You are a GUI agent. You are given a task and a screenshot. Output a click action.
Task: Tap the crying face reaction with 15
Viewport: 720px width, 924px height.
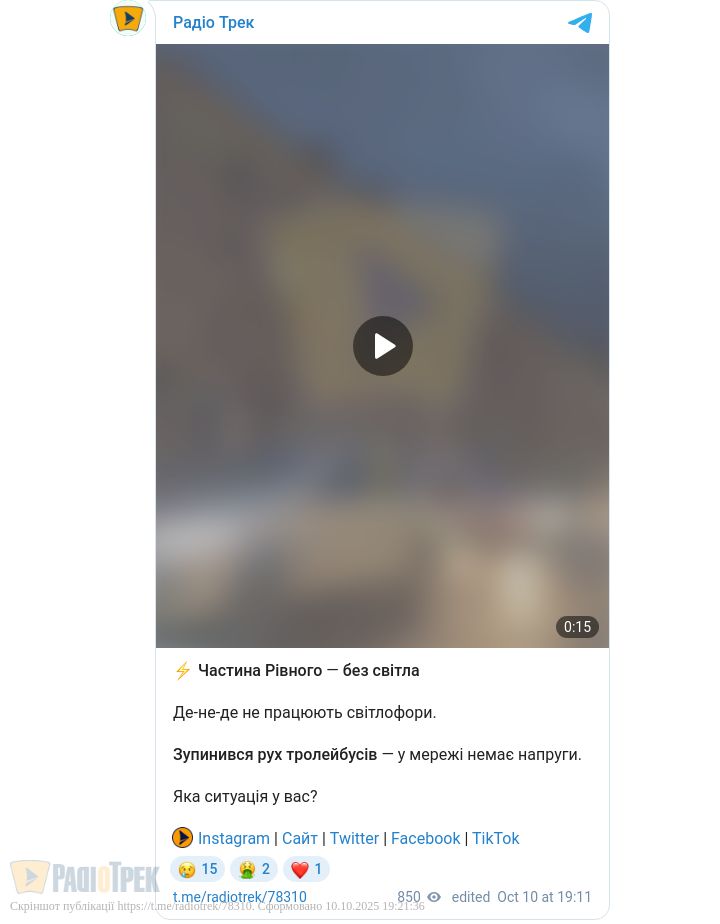click(x=197, y=869)
